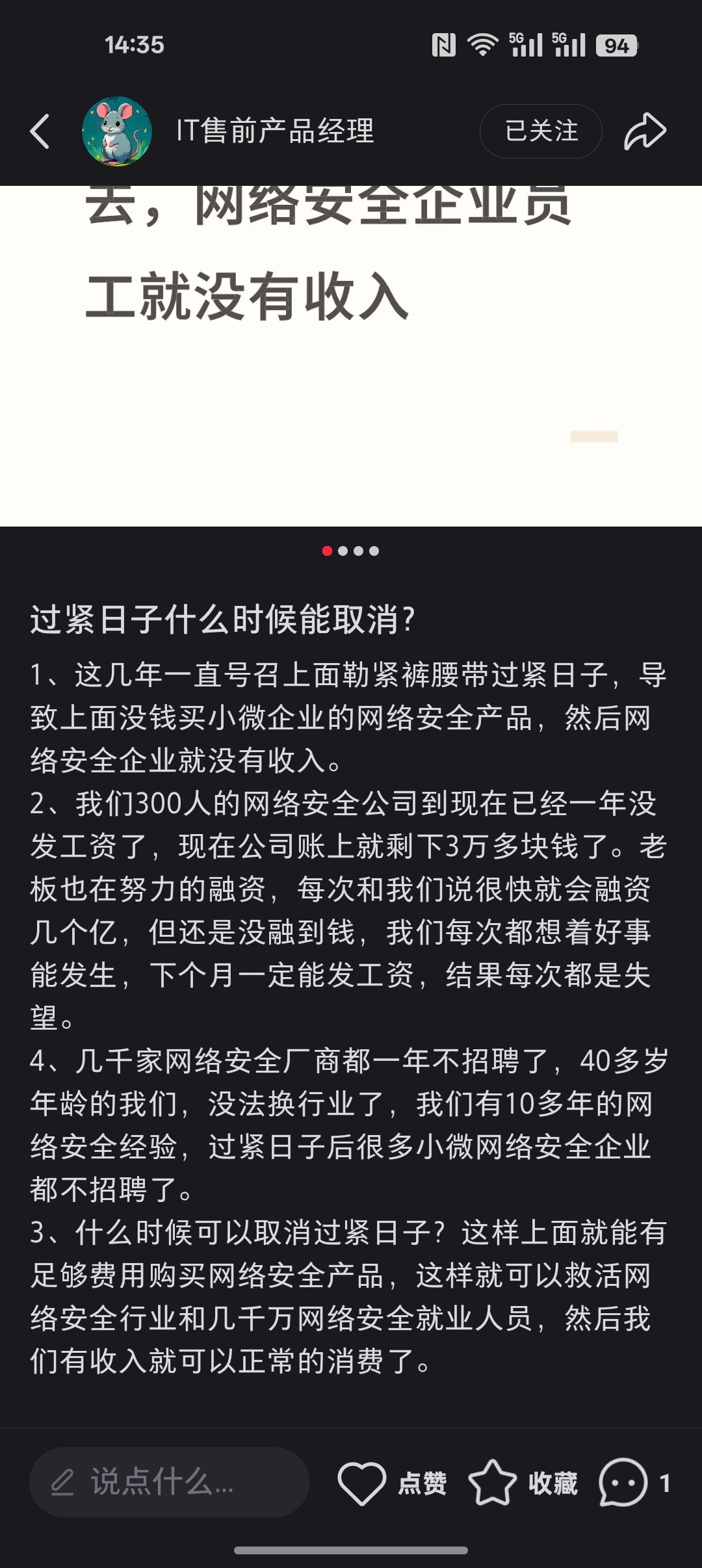Viewport: 702px width, 1568px height.
Task: Open the author's mouse avatar profile
Action: (117, 131)
